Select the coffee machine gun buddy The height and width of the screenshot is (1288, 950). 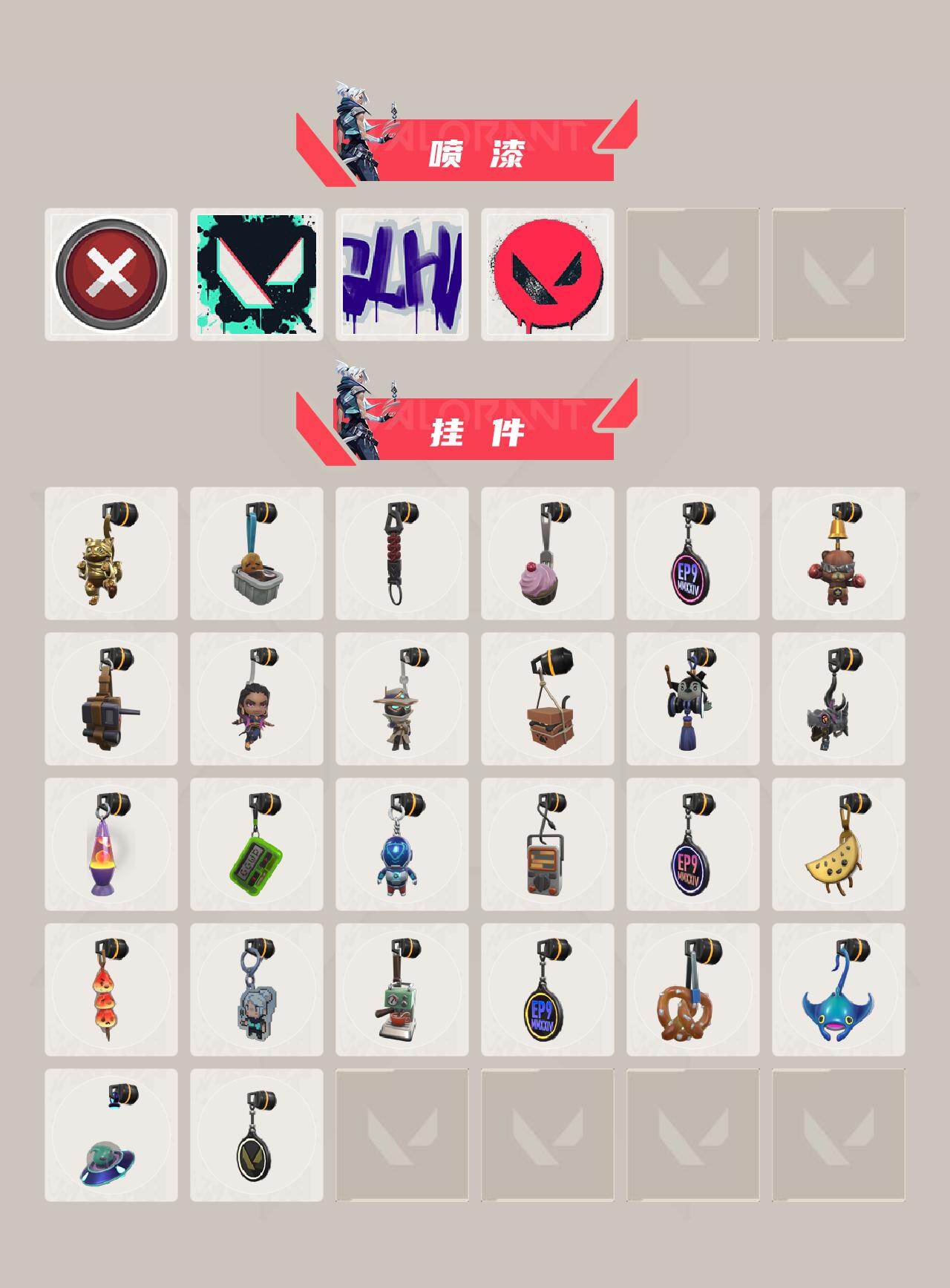(x=399, y=998)
